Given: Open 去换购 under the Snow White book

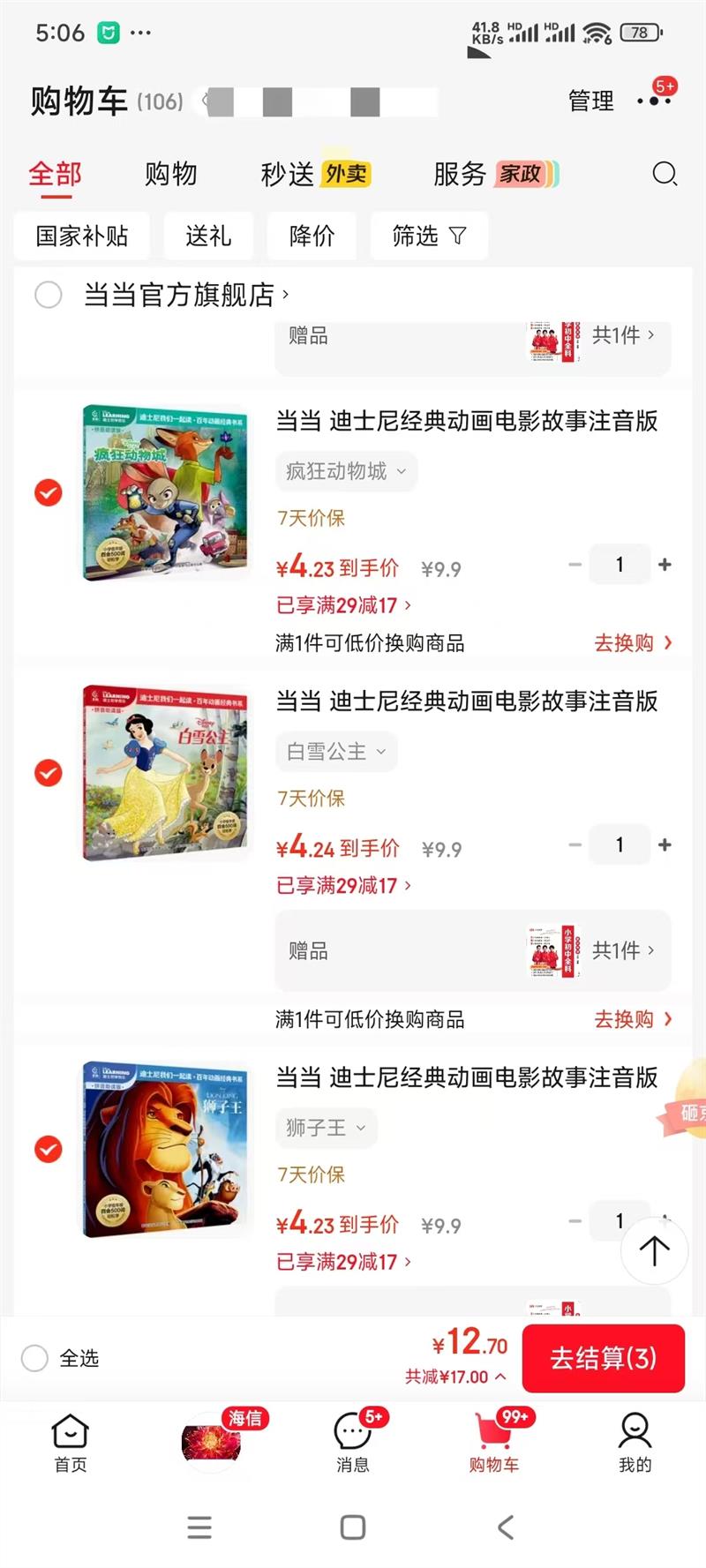Looking at the screenshot, I should 632,1018.
